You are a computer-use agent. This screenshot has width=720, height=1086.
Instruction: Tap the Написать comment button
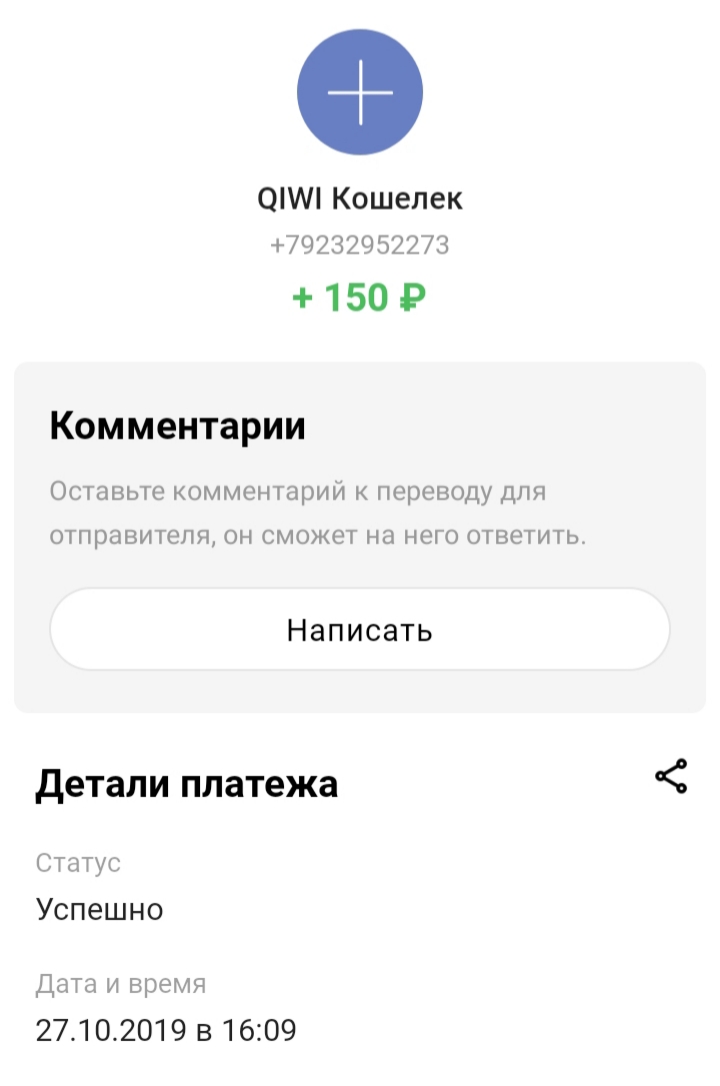[359, 630]
